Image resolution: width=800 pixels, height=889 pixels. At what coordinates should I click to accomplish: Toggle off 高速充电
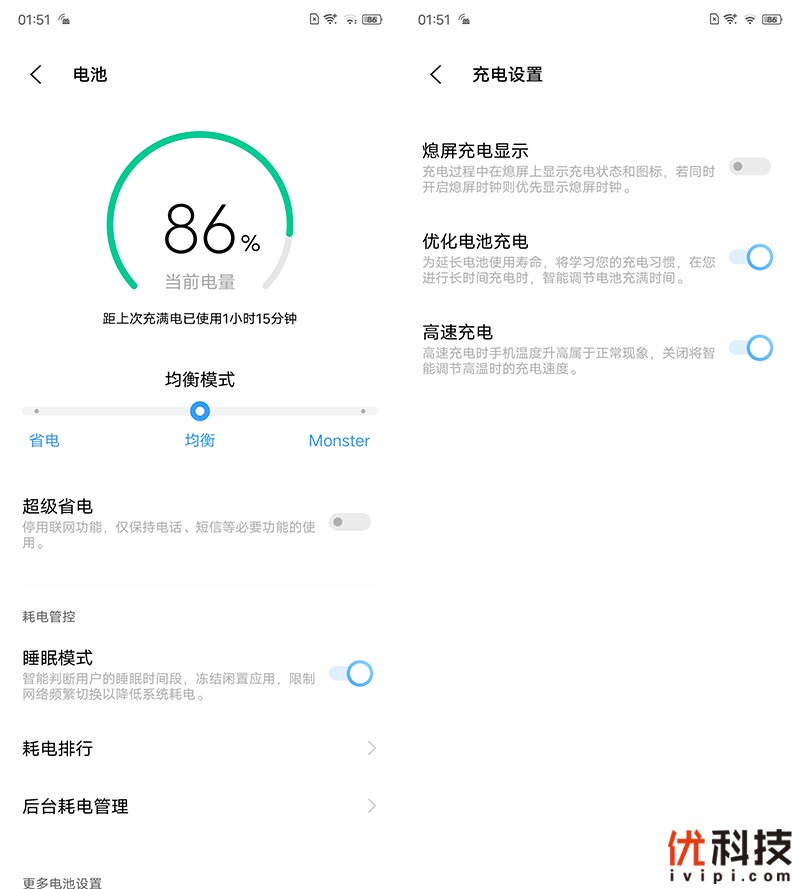(751, 348)
